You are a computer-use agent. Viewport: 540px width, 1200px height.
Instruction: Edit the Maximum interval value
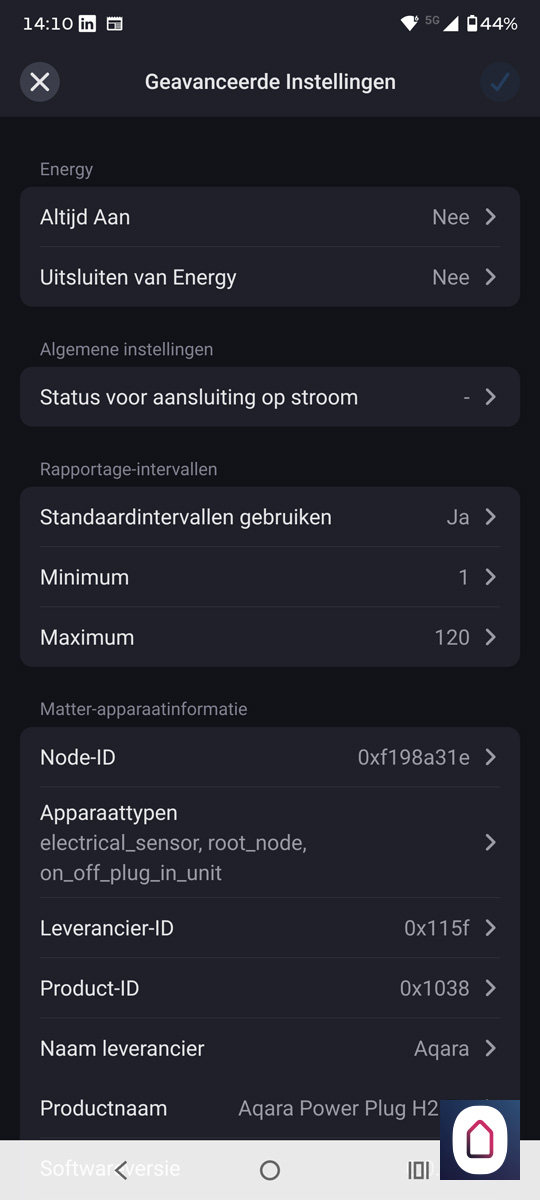pyautogui.click(x=270, y=637)
